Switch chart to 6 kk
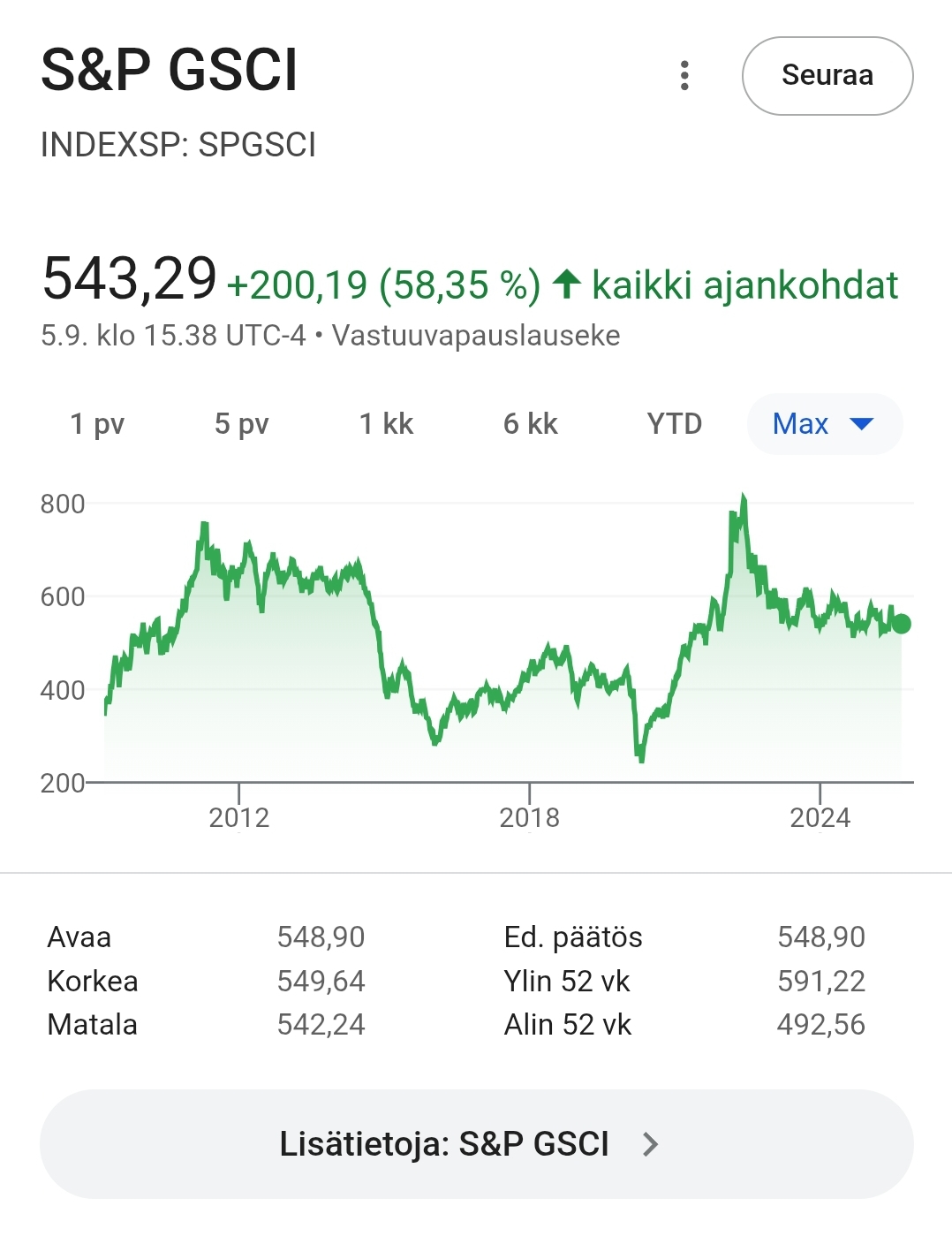Viewport: 952px width, 1244px height. point(530,424)
